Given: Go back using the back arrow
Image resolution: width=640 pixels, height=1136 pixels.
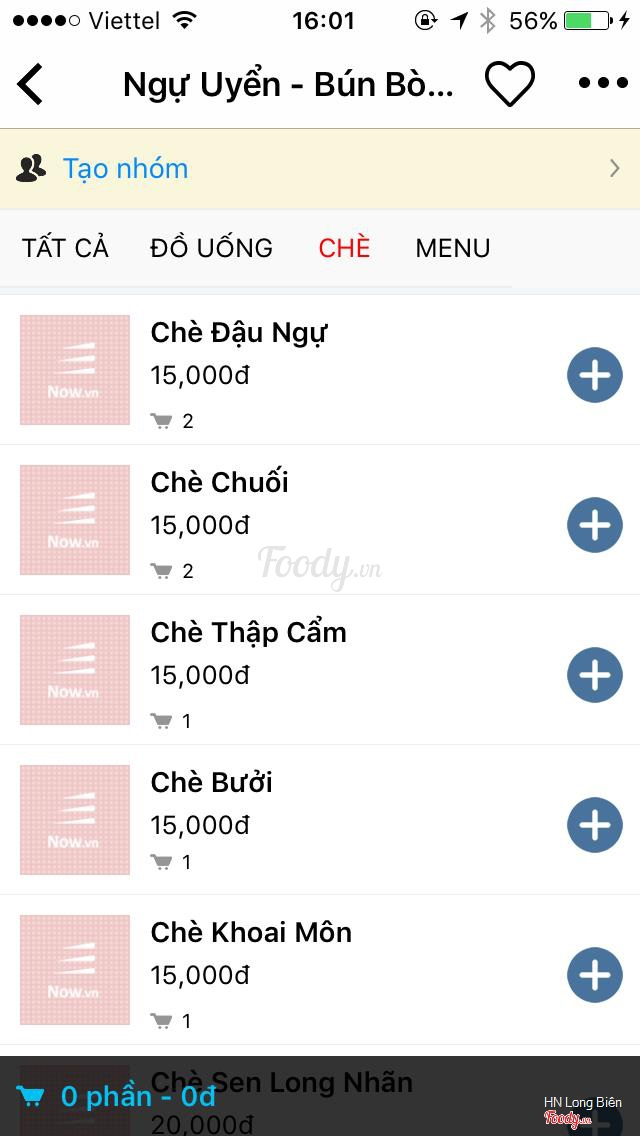Looking at the screenshot, I should pos(30,84).
